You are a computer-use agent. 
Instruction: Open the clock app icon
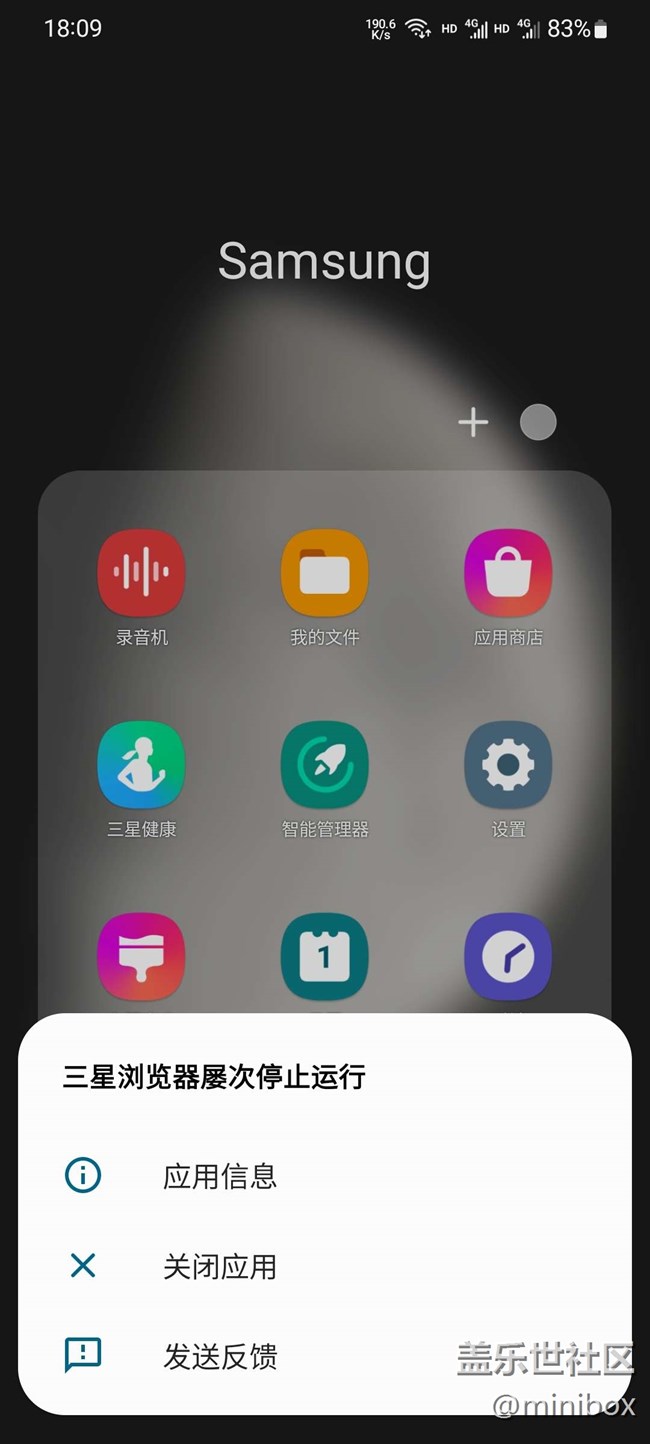pos(508,957)
